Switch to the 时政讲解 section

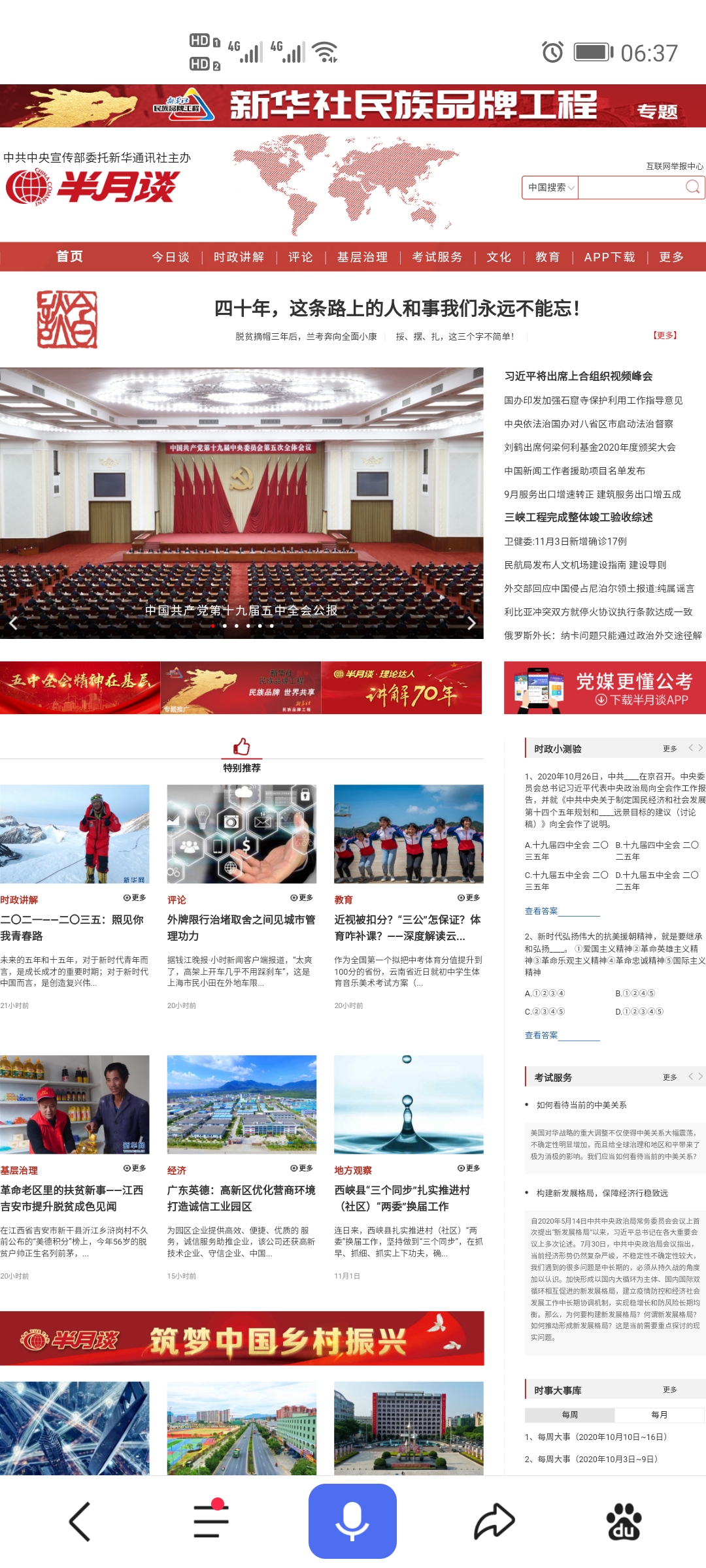[x=239, y=257]
